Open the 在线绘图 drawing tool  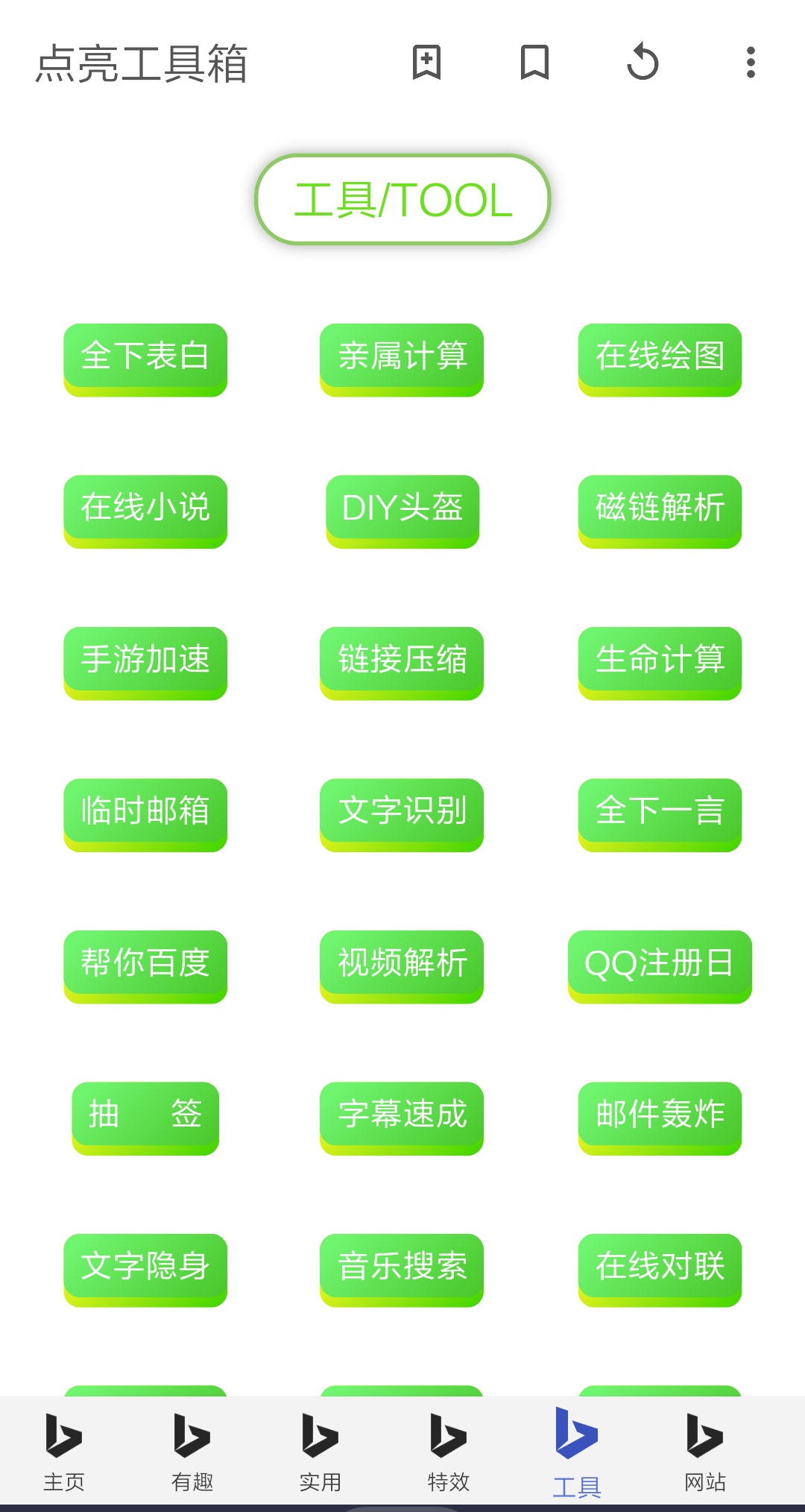[x=659, y=359]
